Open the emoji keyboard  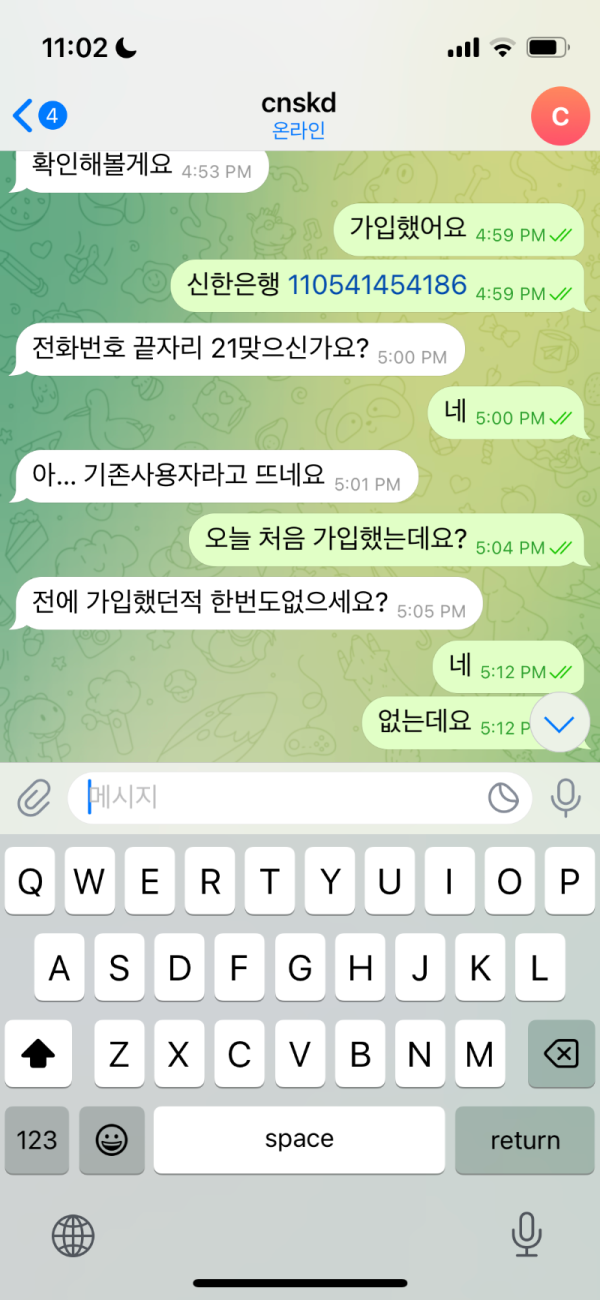coord(112,1140)
